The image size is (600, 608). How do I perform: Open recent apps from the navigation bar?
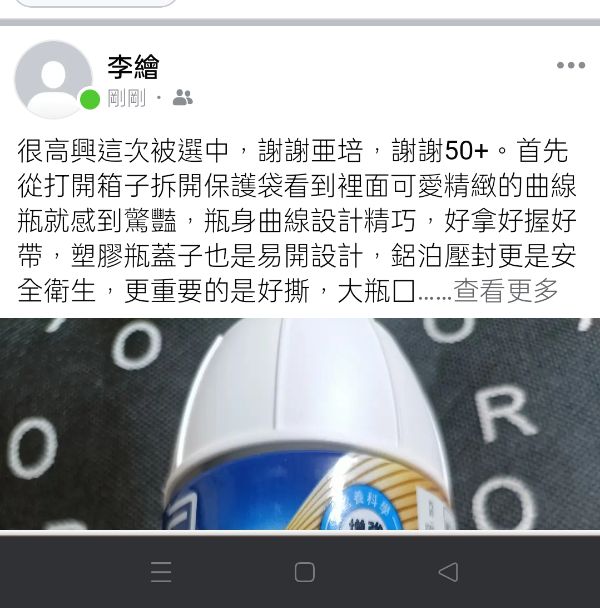tap(161, 572)
